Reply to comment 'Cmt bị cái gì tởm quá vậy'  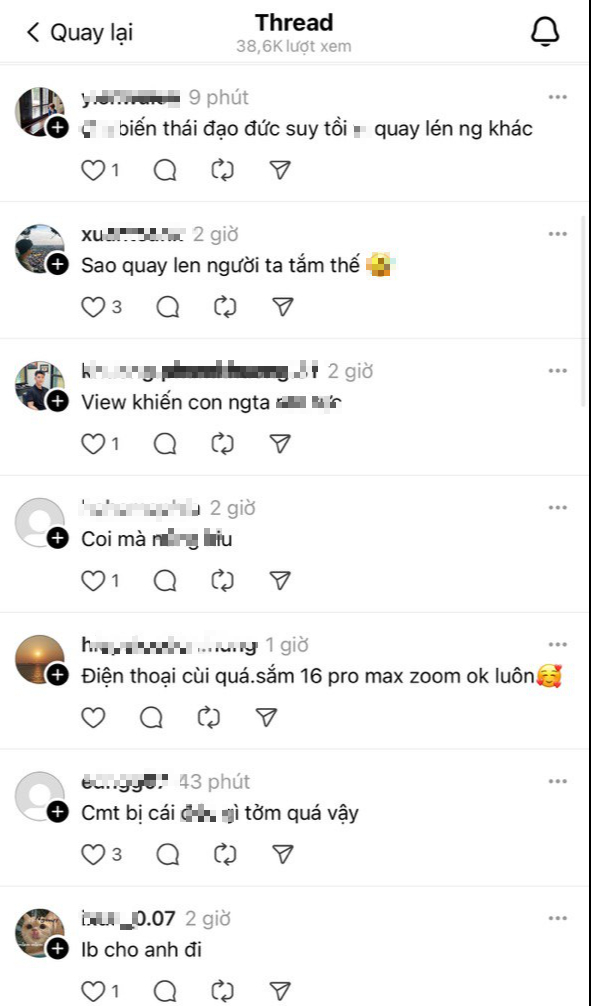[167, 855]
